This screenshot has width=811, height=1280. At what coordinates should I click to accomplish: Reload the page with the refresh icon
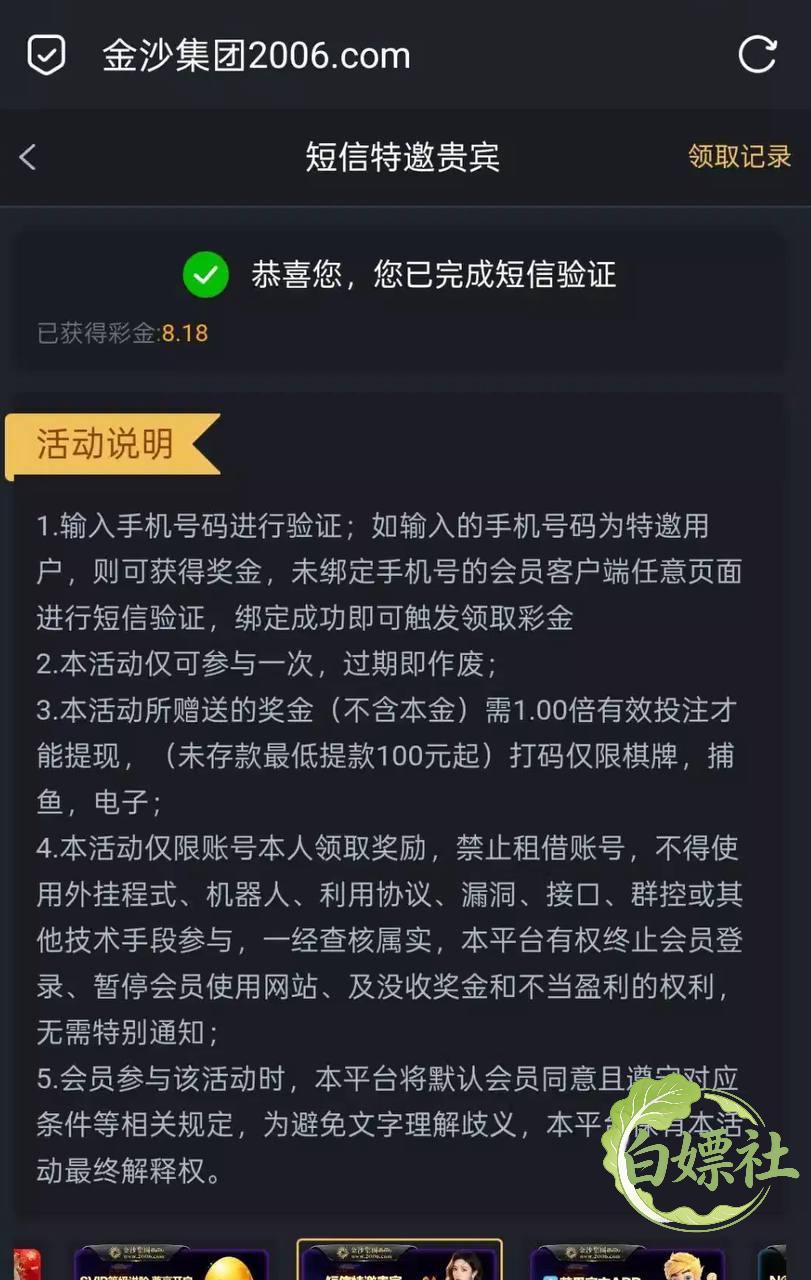[x=757, y=54]
